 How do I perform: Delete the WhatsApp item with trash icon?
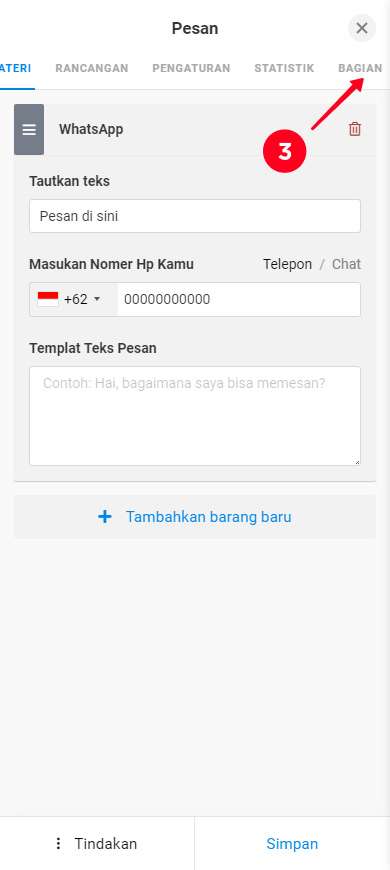click(x=354, y=129)
